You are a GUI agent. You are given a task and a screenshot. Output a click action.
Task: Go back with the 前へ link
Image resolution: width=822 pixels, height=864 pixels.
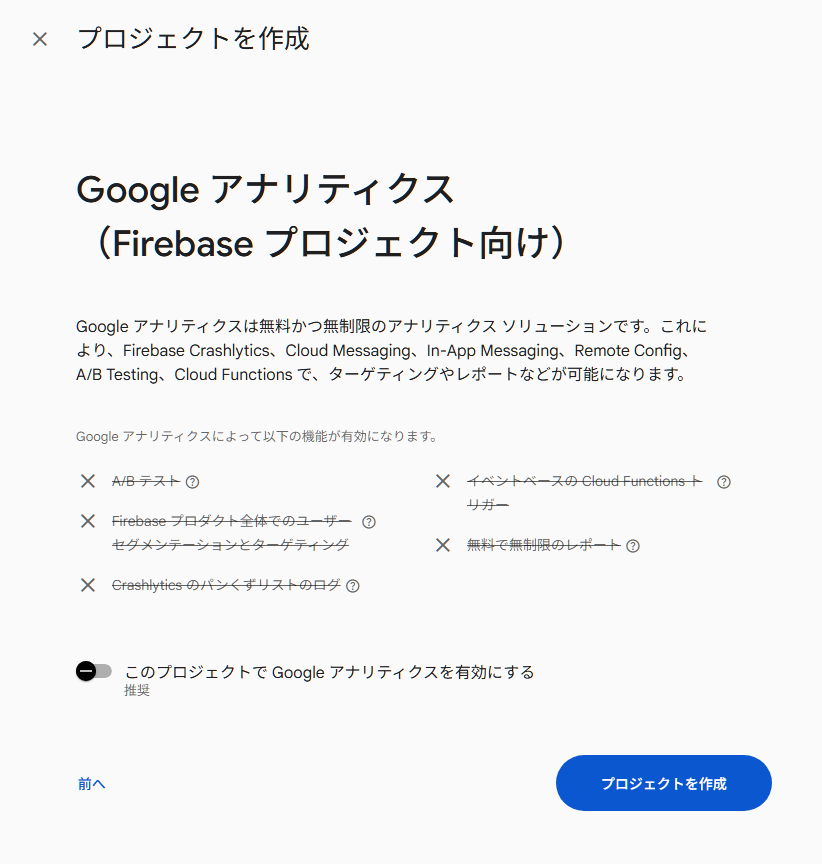[x=91, y=784]
